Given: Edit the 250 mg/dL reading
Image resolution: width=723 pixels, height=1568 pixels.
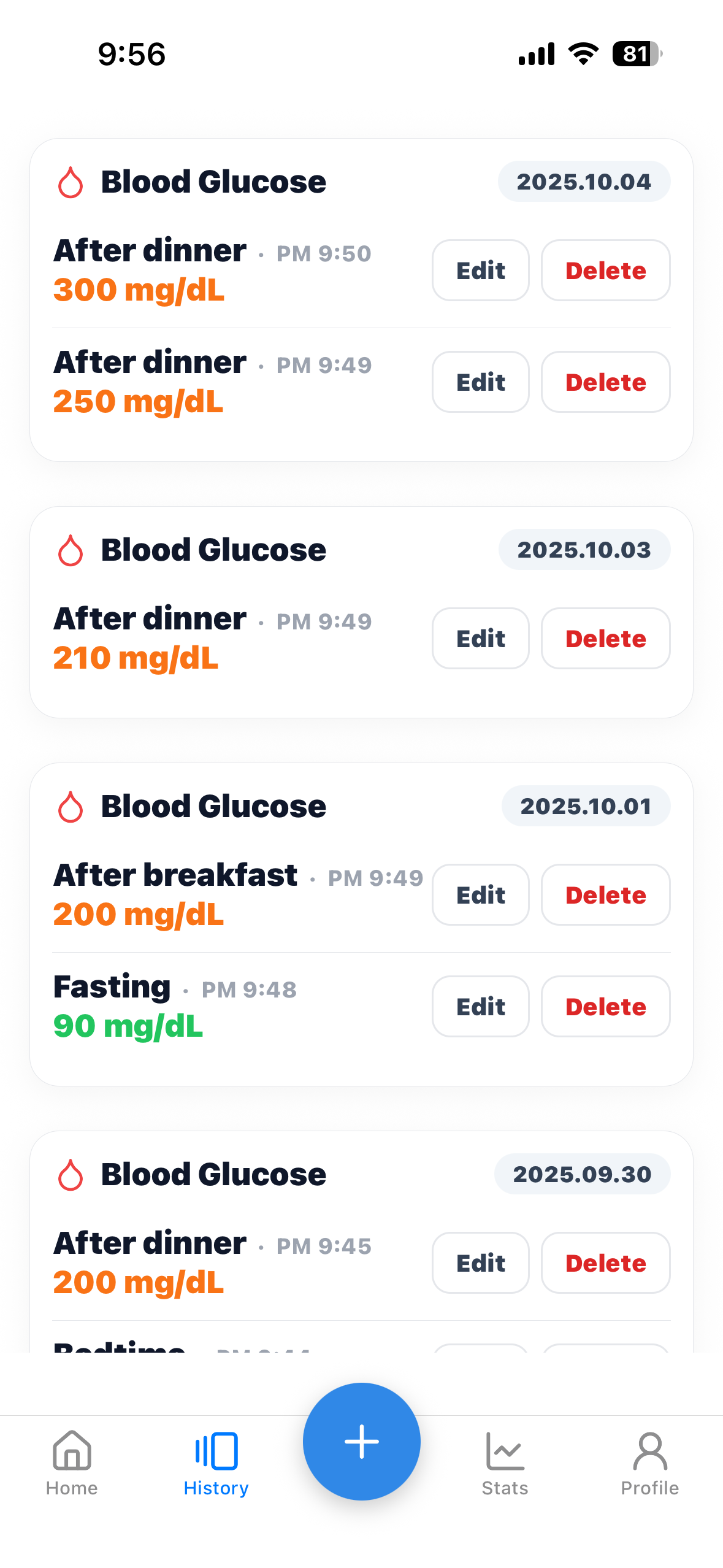Looking at the screenshot, I should [x=480, y=382].
